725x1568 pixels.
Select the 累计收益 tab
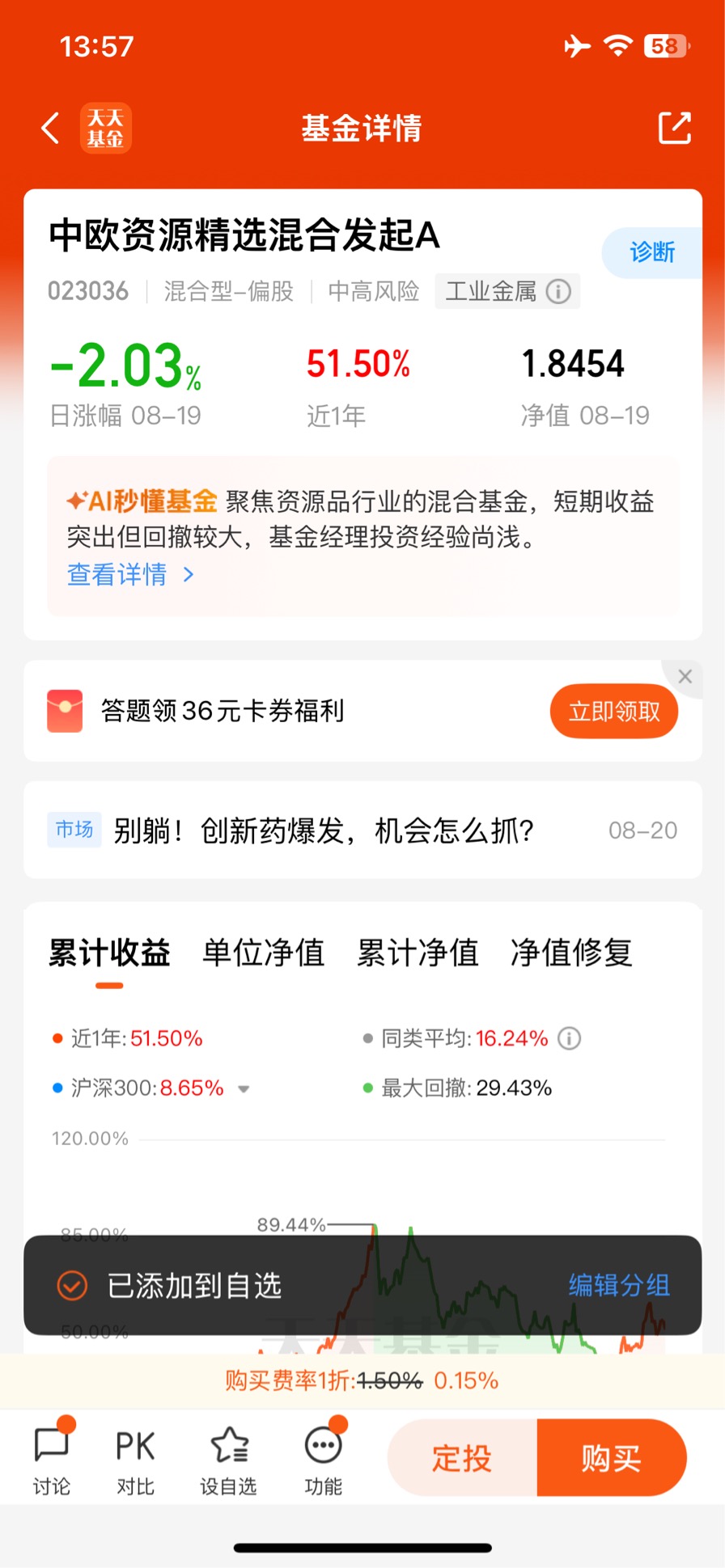pyautogui.click(x=109, y=953)
